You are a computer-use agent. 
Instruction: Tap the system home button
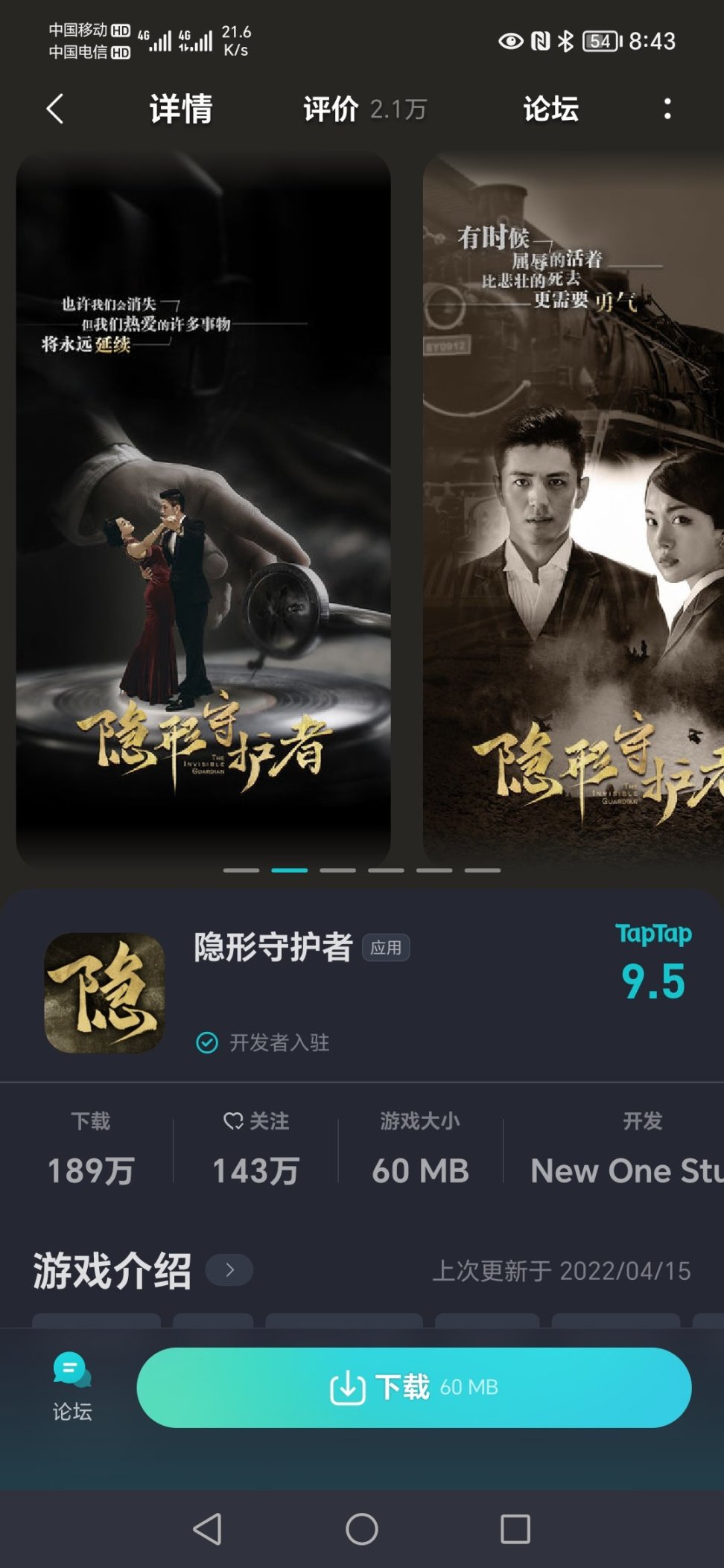[362, 1529]
